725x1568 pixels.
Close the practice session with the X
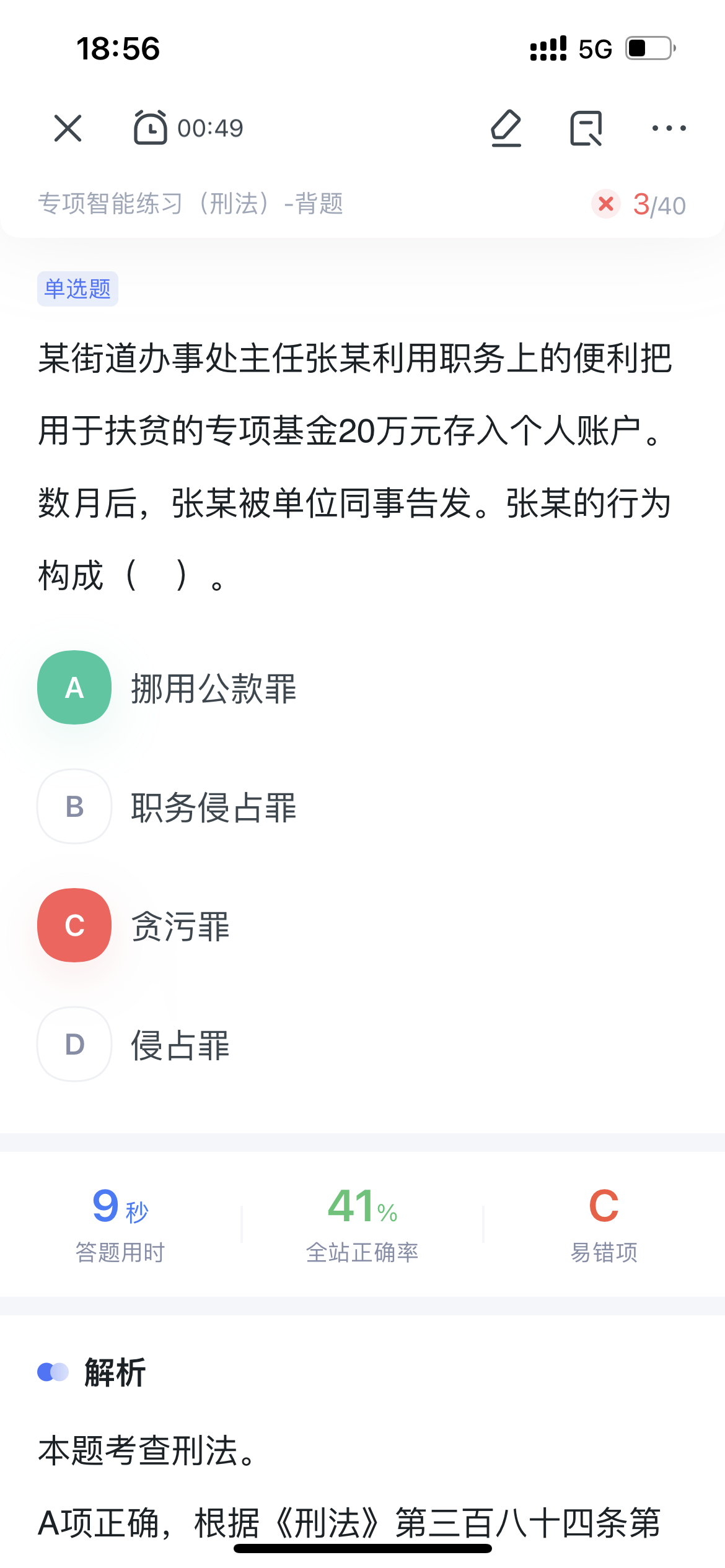[68, 128]
